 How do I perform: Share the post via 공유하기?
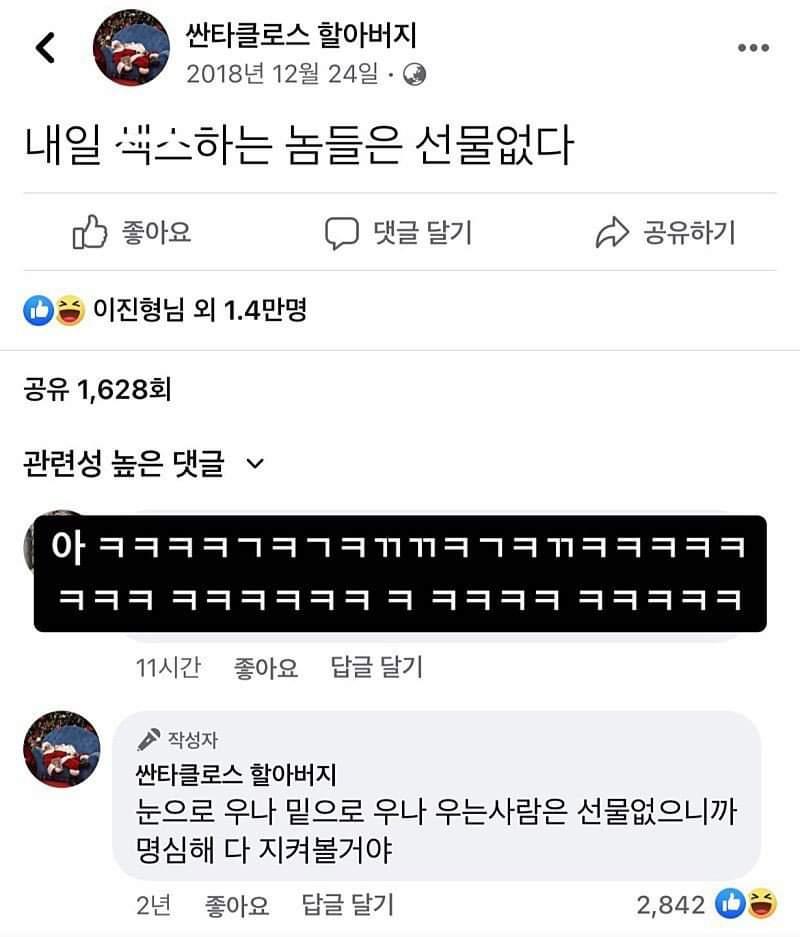pos(665,233)
